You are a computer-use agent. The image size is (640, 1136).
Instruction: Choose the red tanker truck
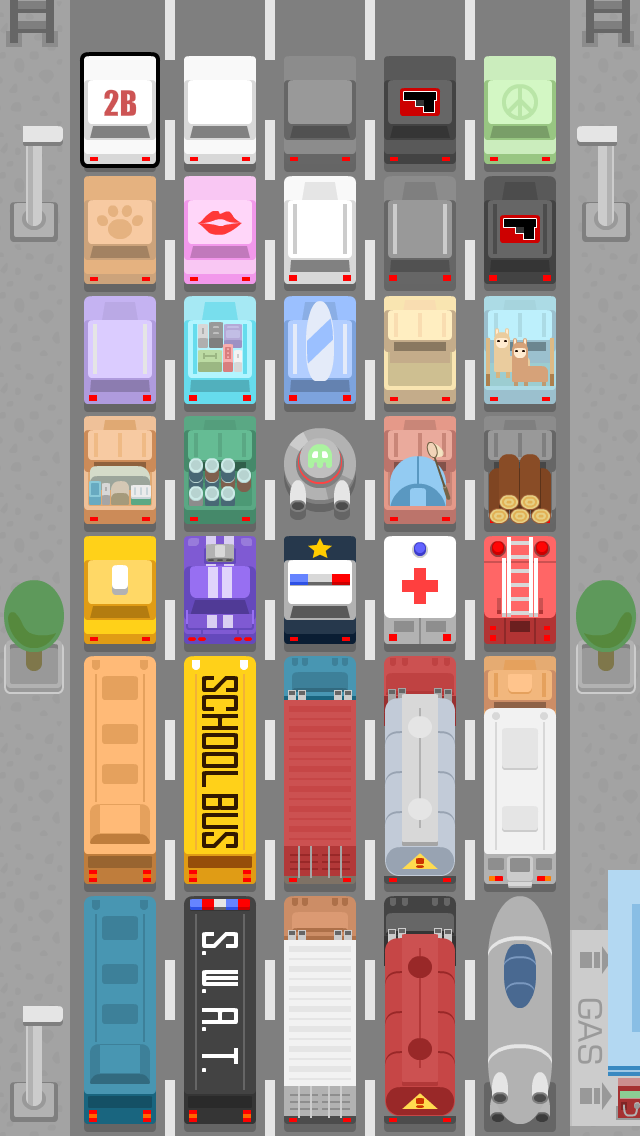(x=420, y=1010)
